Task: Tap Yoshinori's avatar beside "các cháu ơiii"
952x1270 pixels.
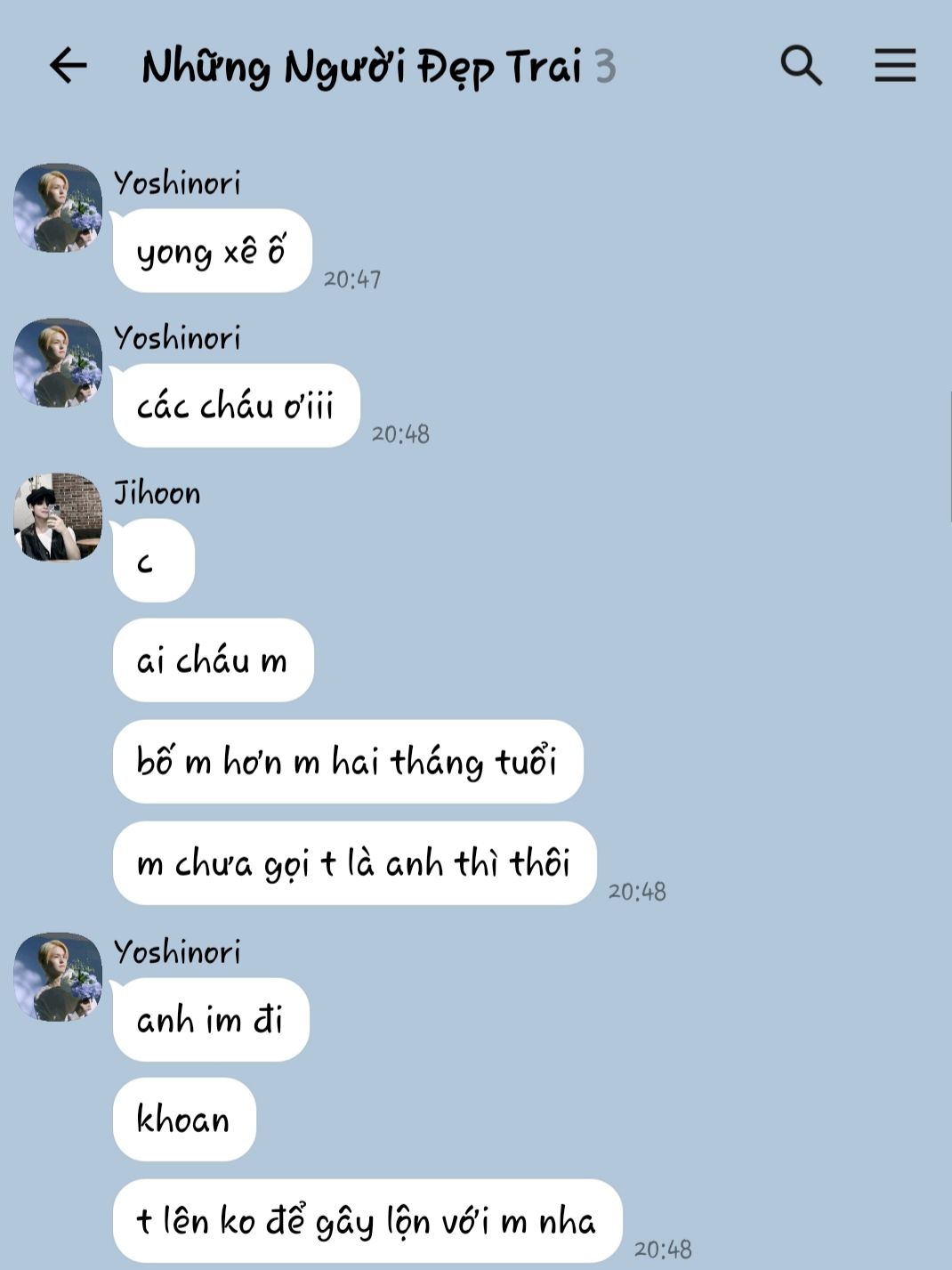Action: [x=58, y=362]
